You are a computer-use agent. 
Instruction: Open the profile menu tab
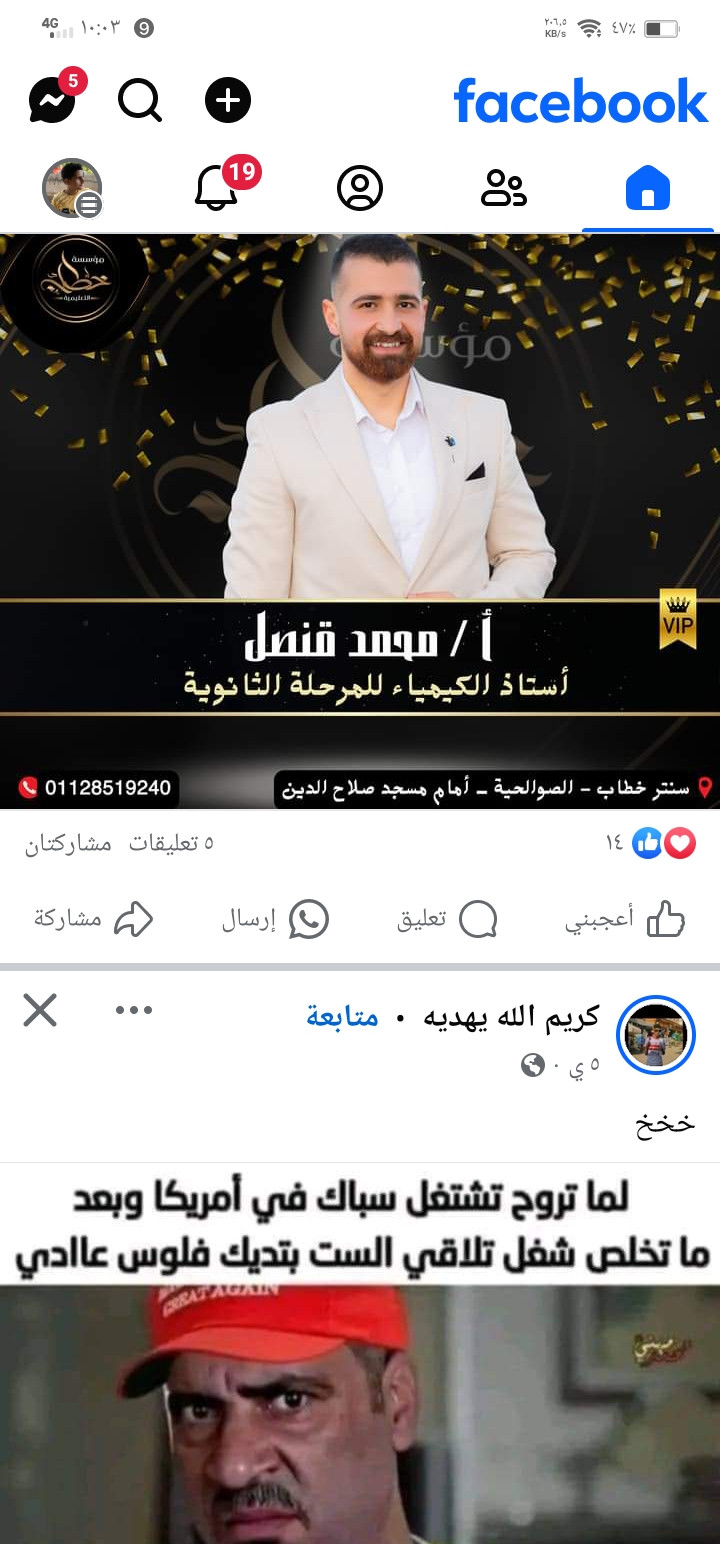72,188
